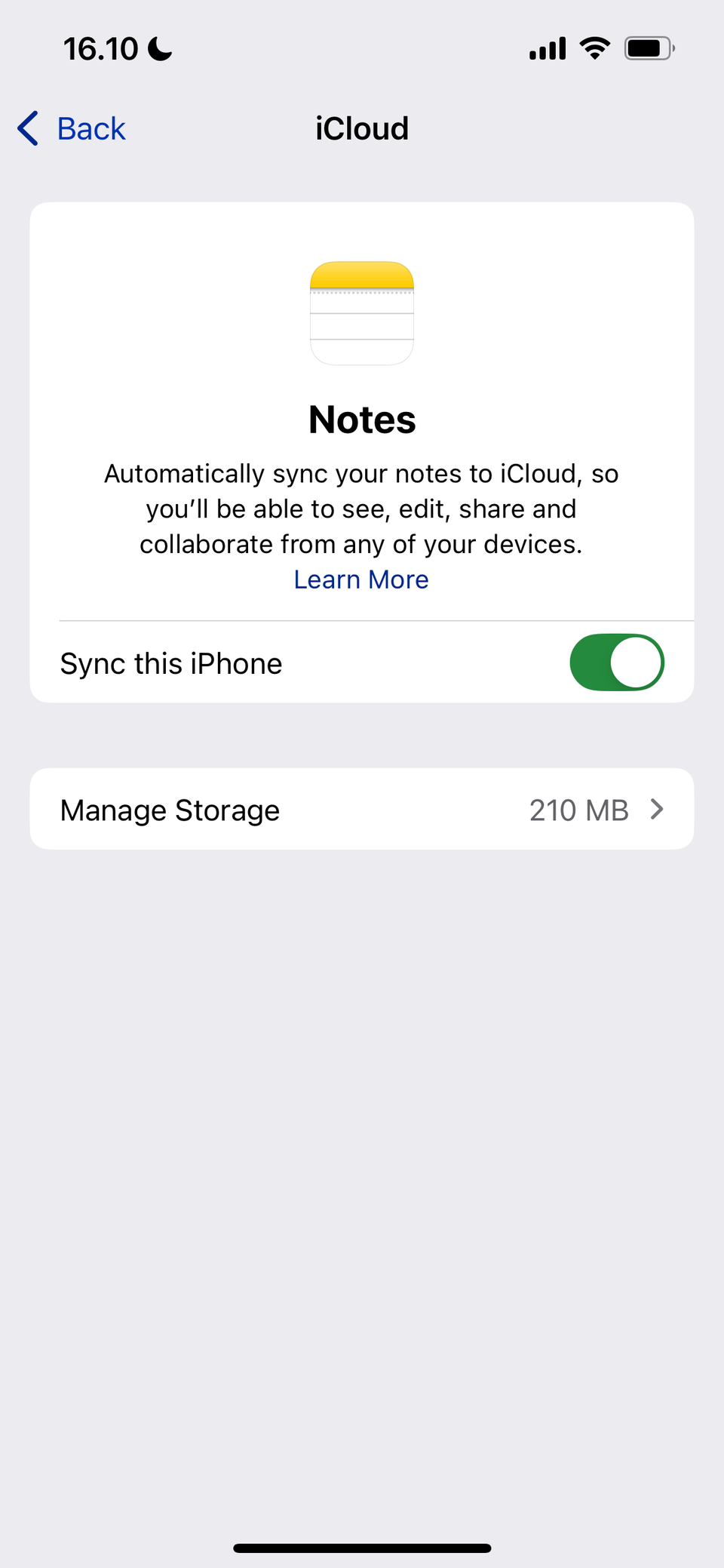The width and height of the screenshot is (724, 1568).
Task: Tap the right-facing arrow next to 210 MB
Action: coord(657,809)
